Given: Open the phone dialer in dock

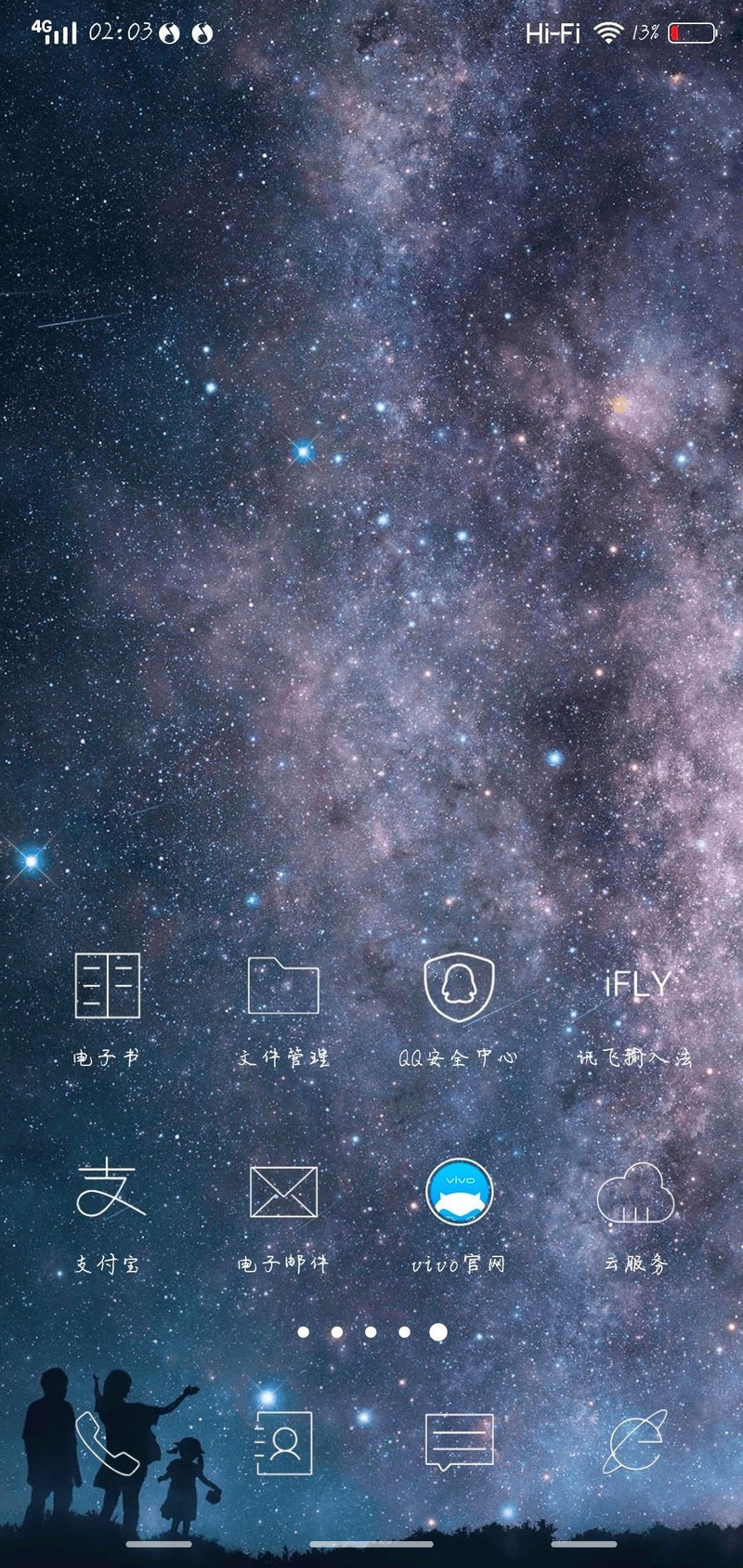Looking at the screenshot, I should tap(108, 1444).
